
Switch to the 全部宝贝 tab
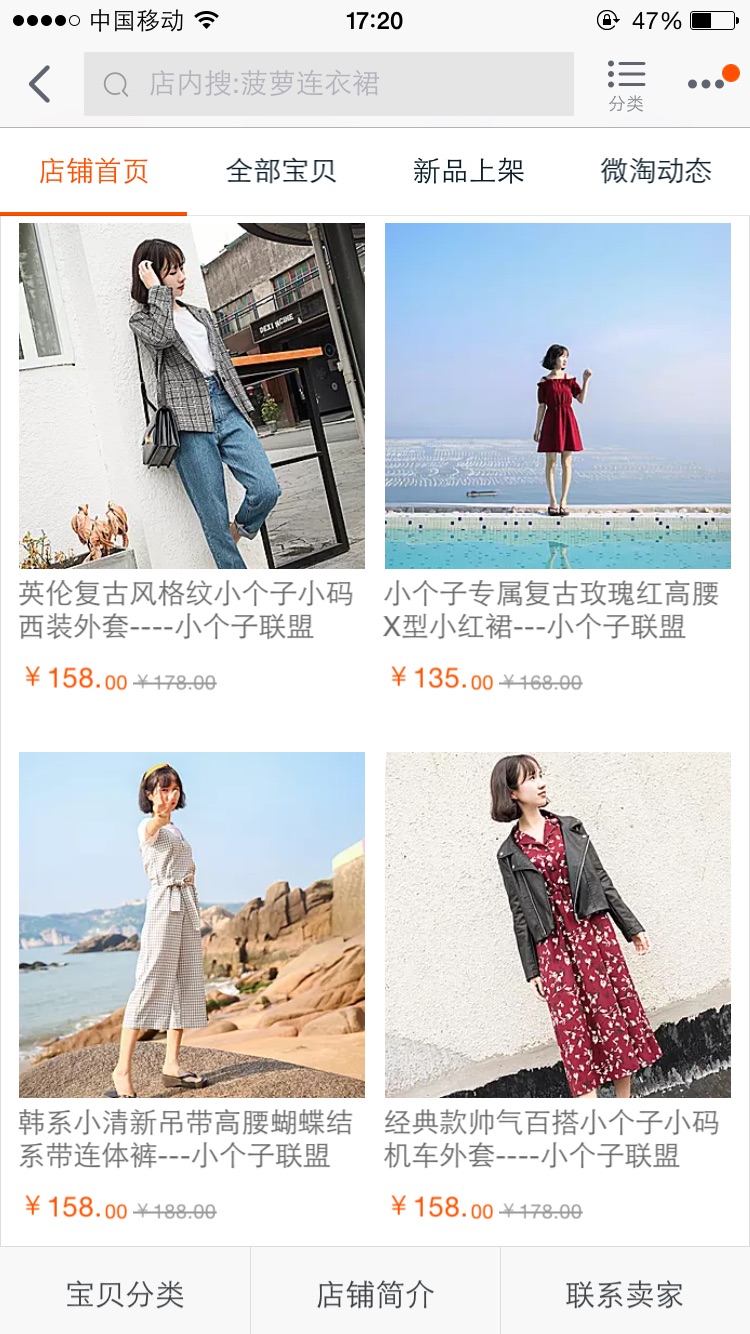tap(282, 171)
